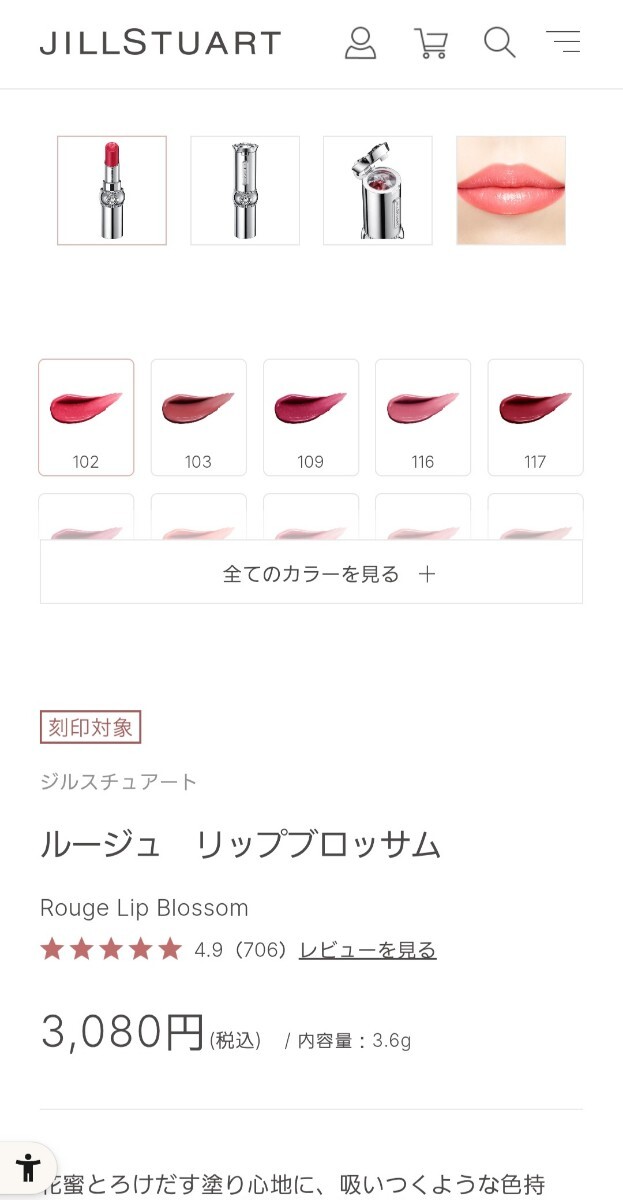The height and width of the screenshot is (1200, 623).
Task: View the open cap mirror thumbnail
Action: coord(378,190)
